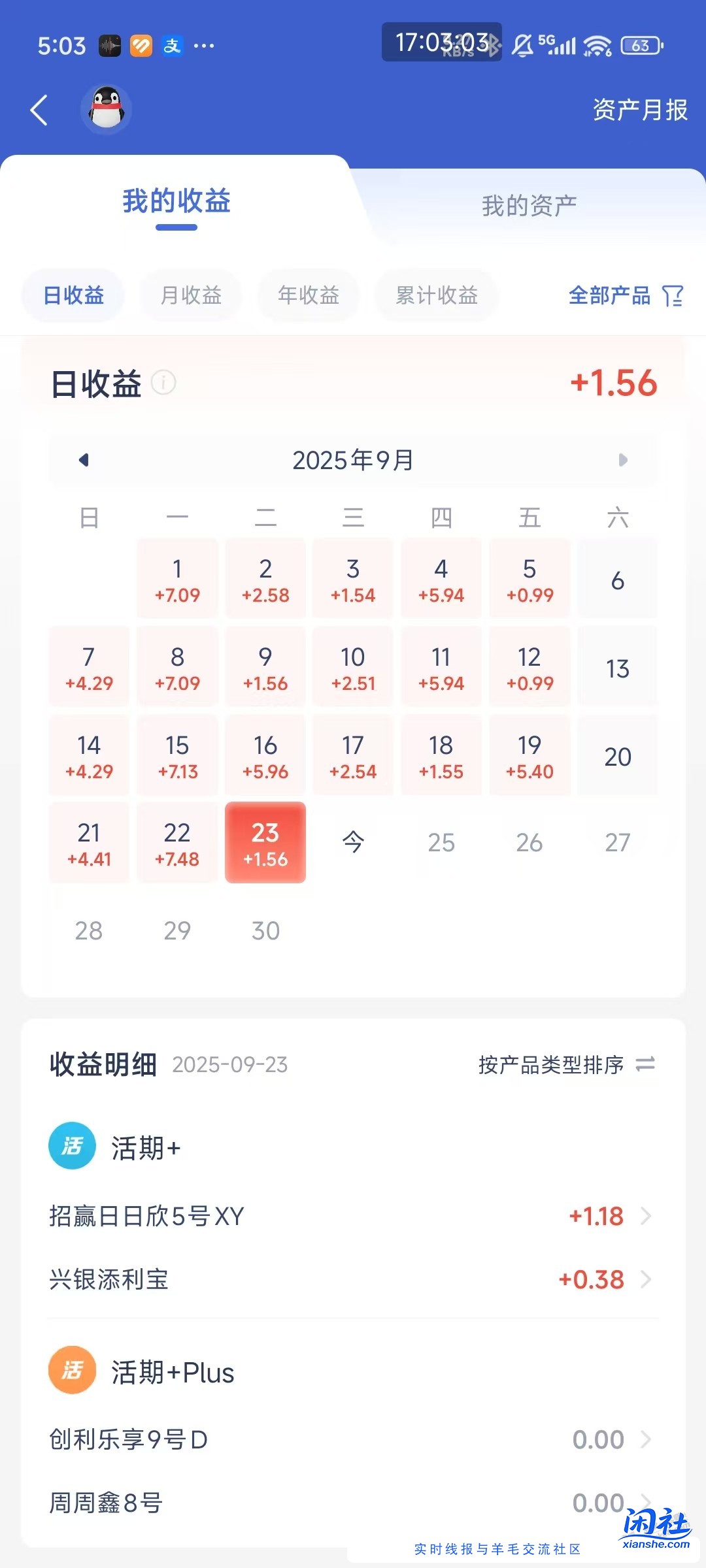Select September 1 with +7.09 earnings

pyautogui.click(x=177, y=579)
